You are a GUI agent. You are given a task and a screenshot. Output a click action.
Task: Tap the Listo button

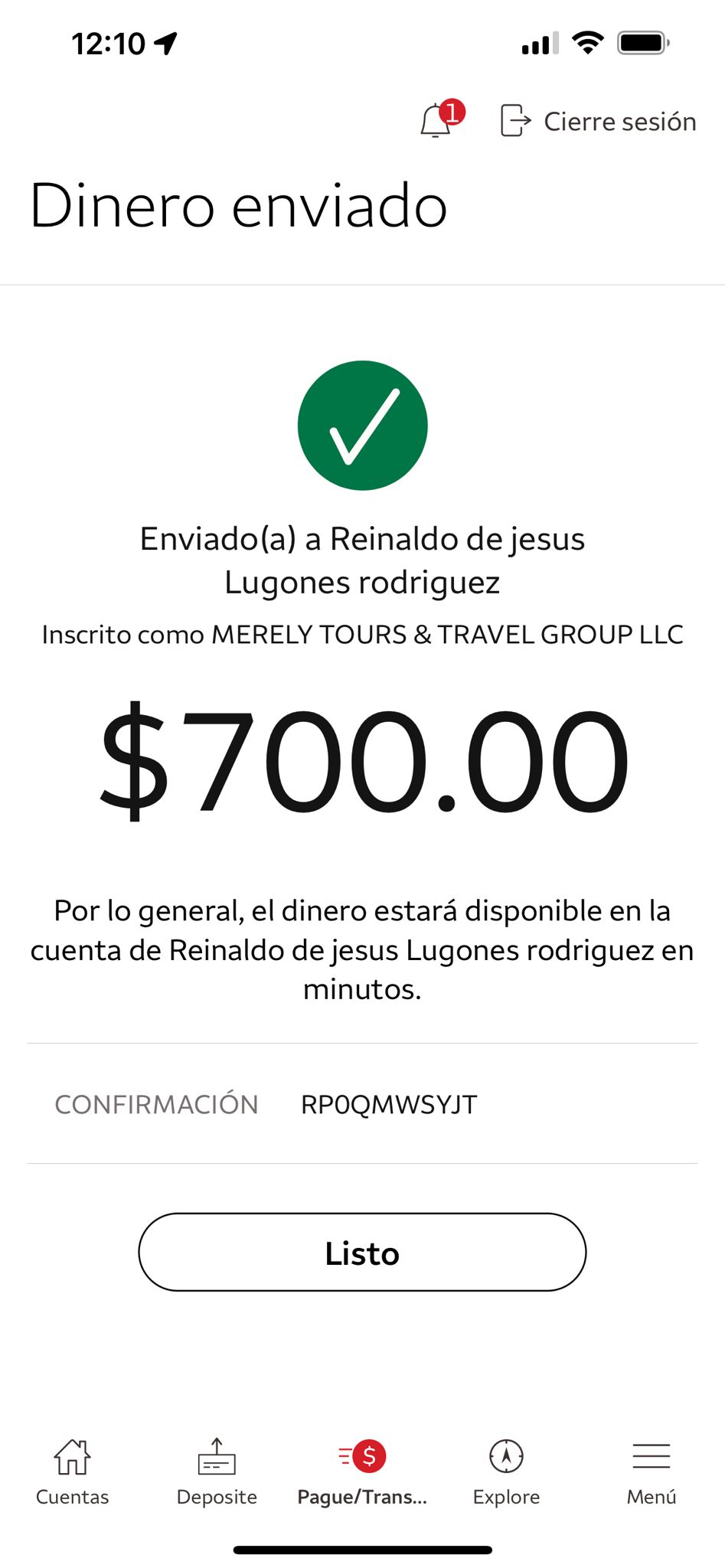coord(362,1253)
